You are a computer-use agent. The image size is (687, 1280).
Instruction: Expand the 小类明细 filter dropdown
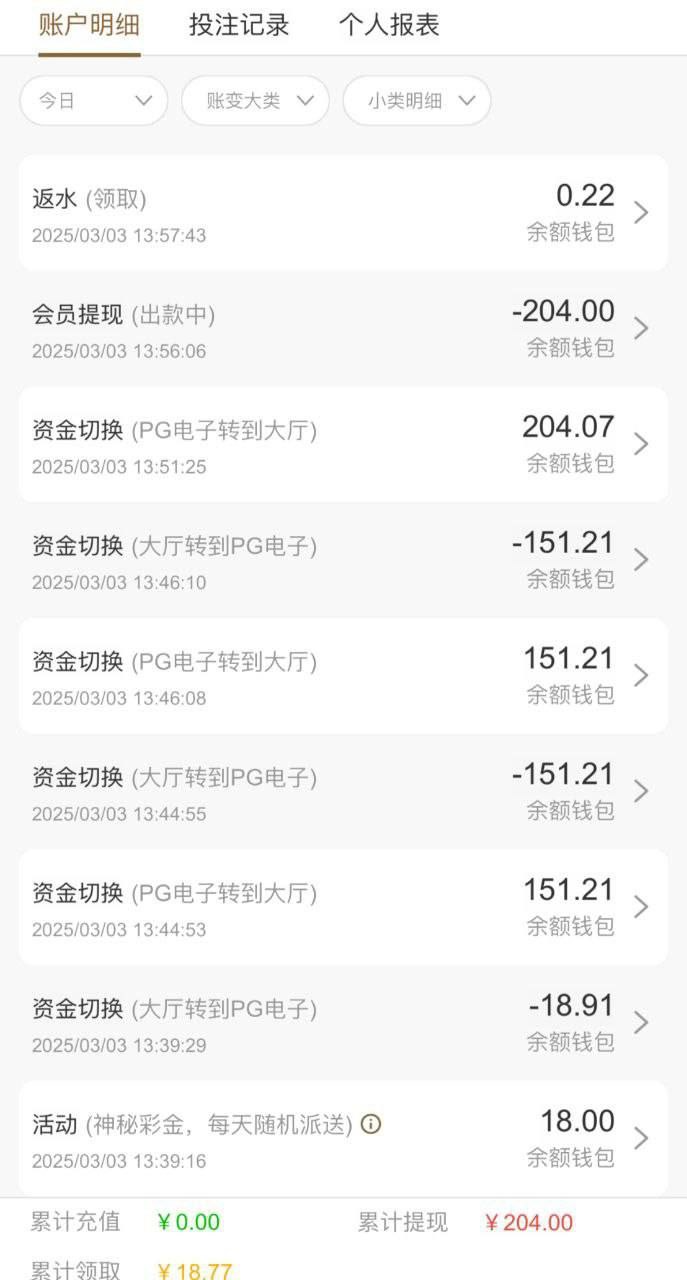[416, 101]
